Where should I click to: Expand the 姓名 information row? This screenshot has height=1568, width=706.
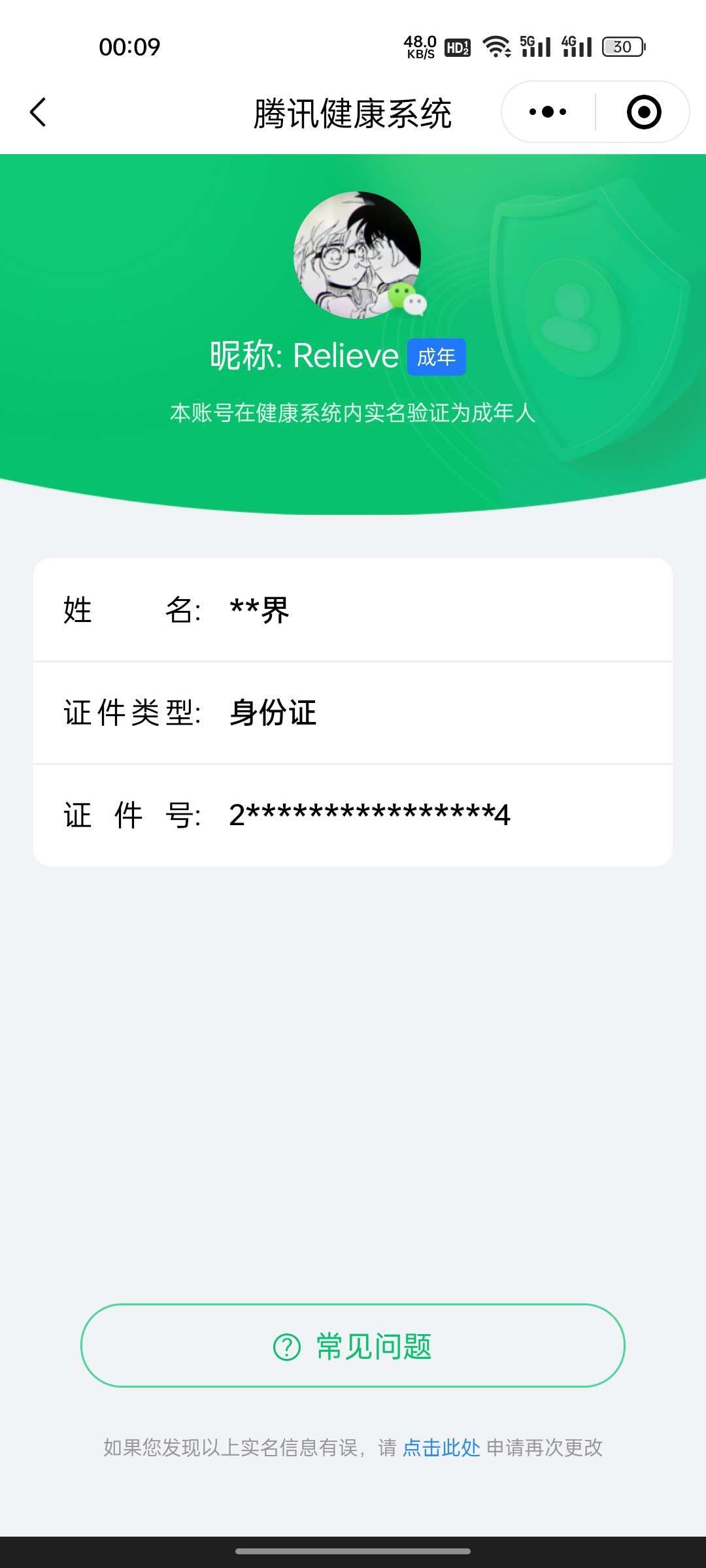353,612
